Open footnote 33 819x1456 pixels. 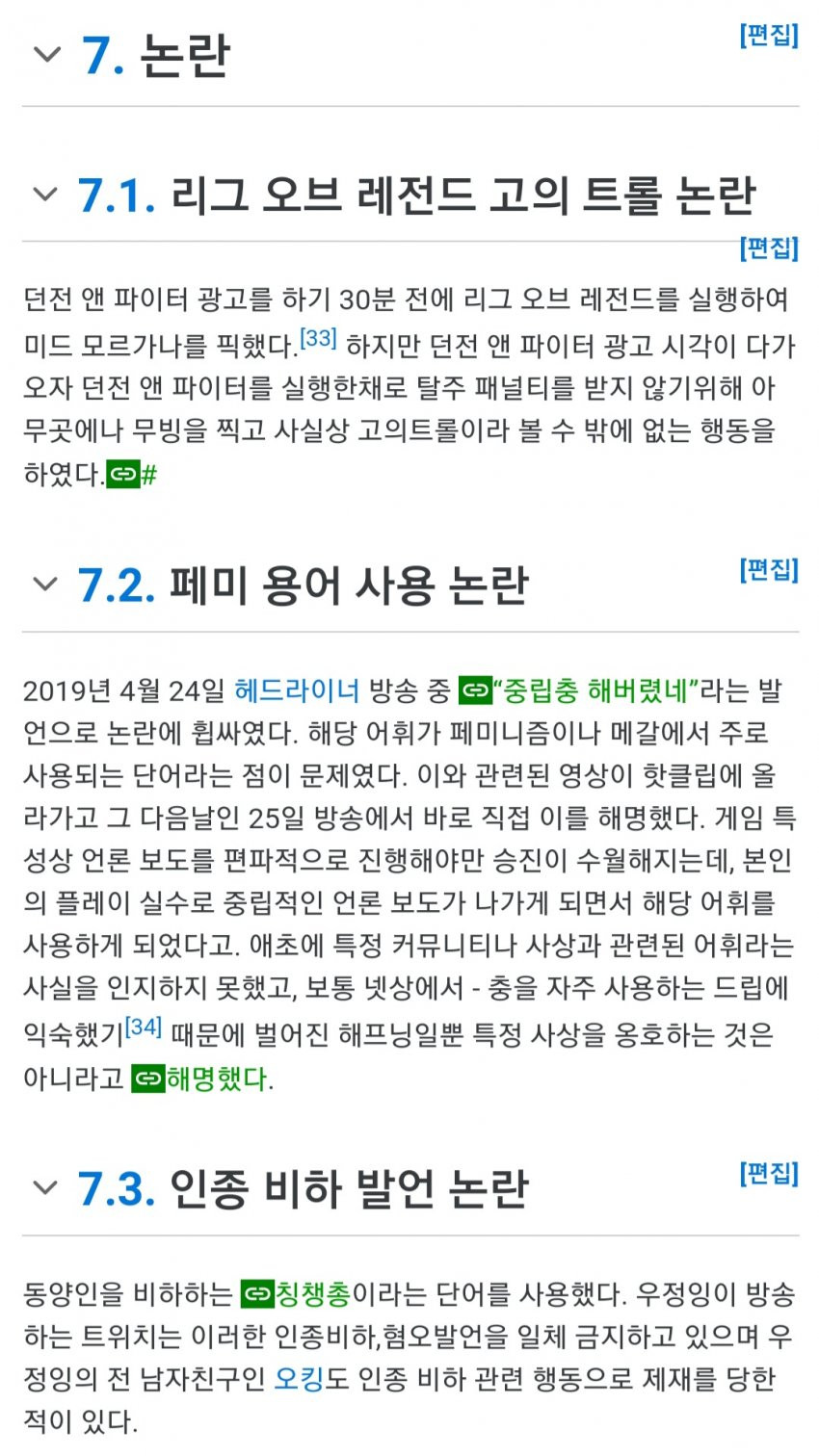[318, 338]
